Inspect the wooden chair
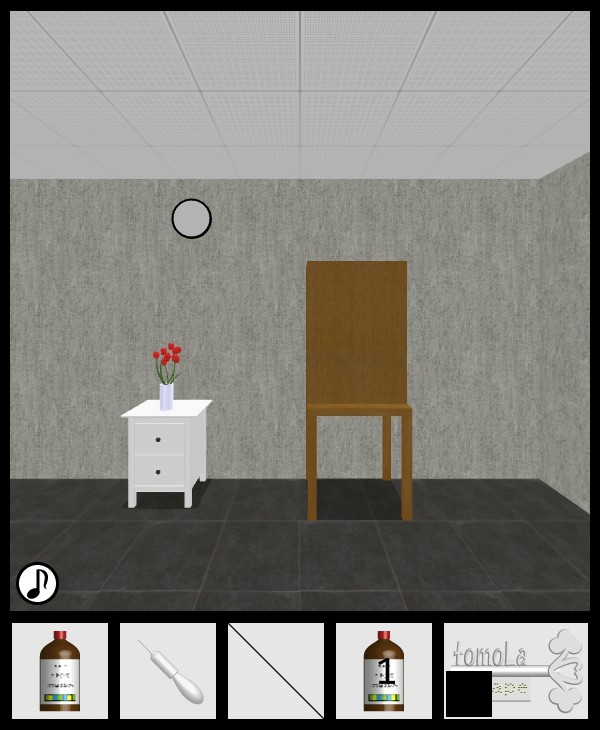The width and height of the screenshot is (600, 730). click(357, 380)
